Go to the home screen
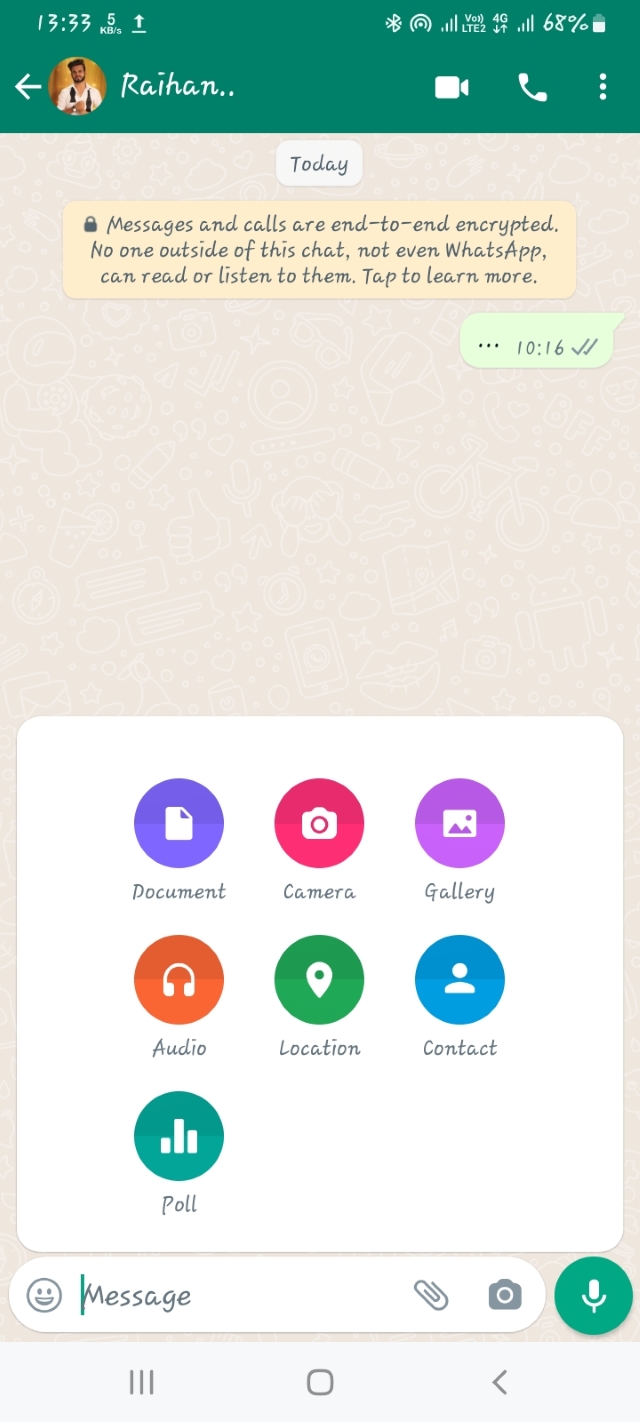The image size is (640, 1422). 320,1382
